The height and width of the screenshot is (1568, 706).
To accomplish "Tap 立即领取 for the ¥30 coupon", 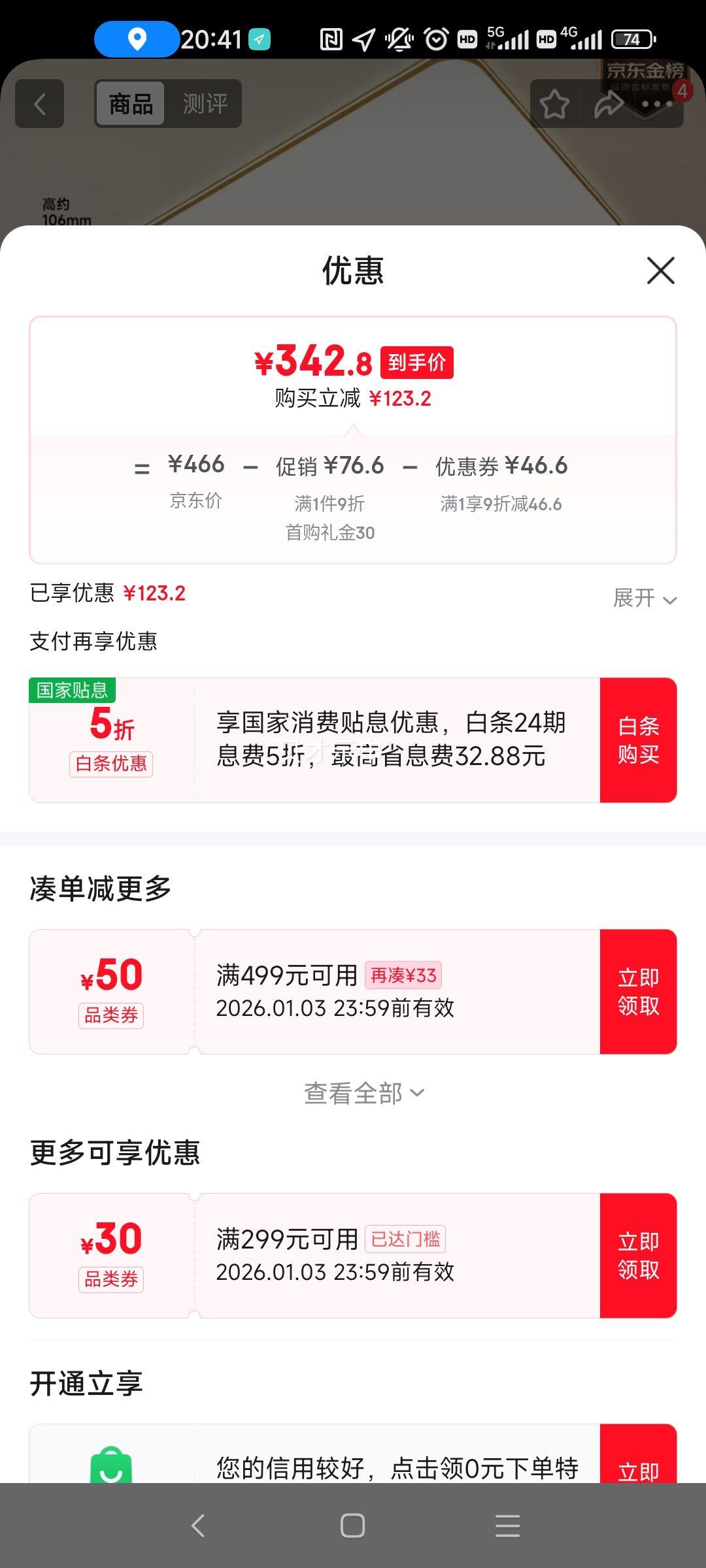I will pyautogui.click(x=638, y=1254).
